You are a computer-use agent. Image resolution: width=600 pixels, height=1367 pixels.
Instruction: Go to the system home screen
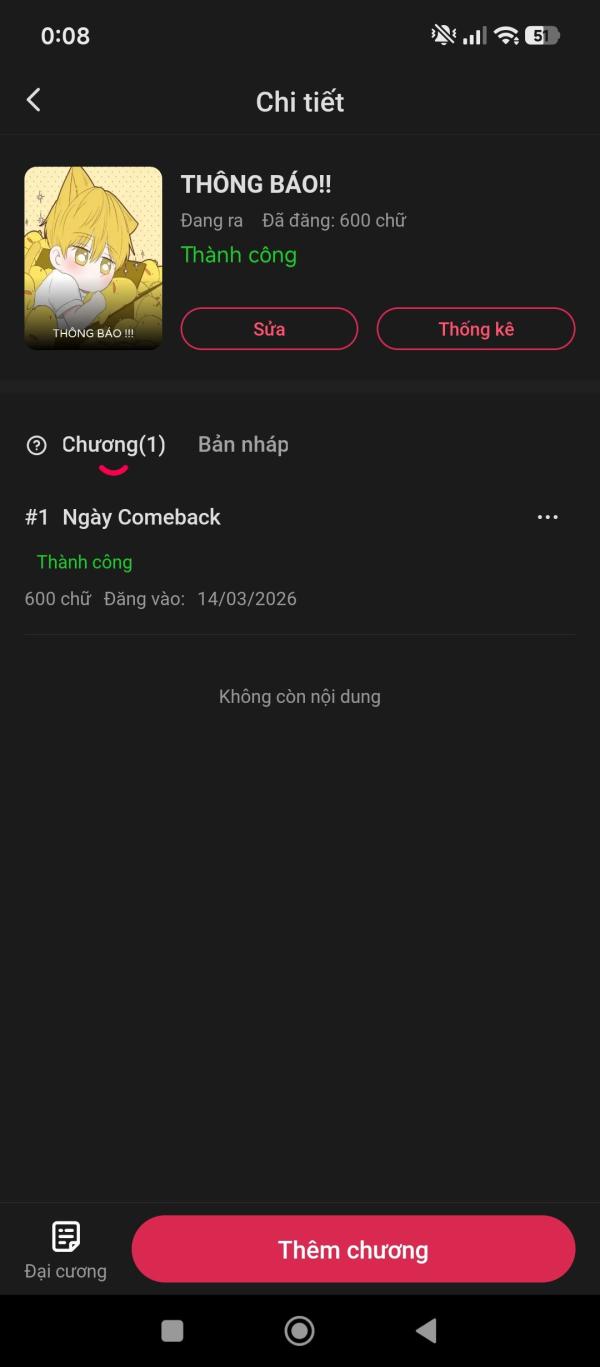pyautogui.click(x=299, y=1330)
